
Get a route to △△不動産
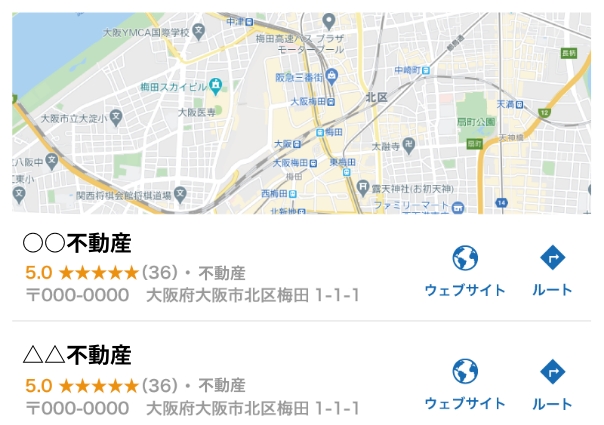pos(552,383)
